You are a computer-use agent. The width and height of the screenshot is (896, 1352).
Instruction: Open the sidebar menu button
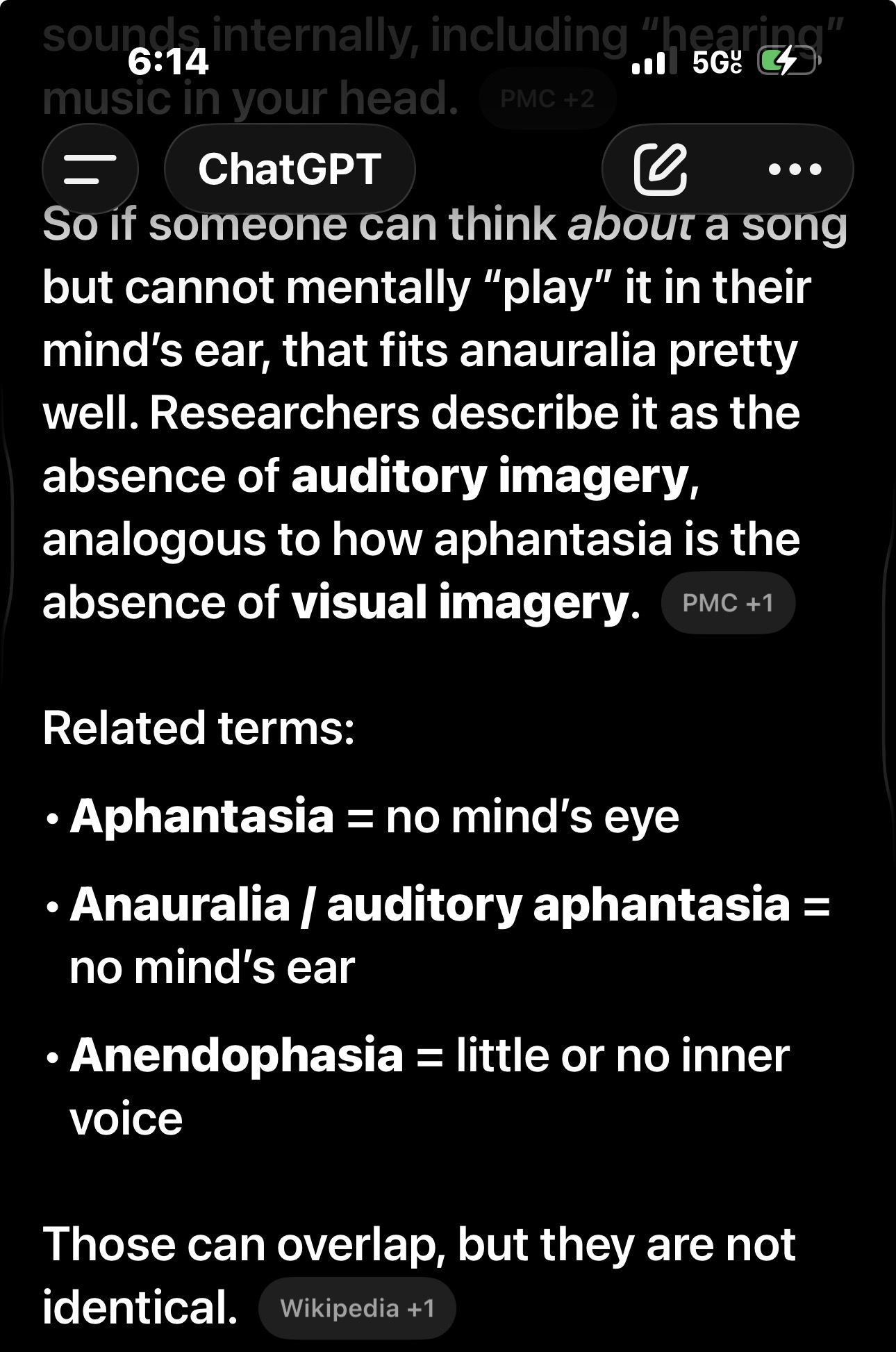coord(90,169)
